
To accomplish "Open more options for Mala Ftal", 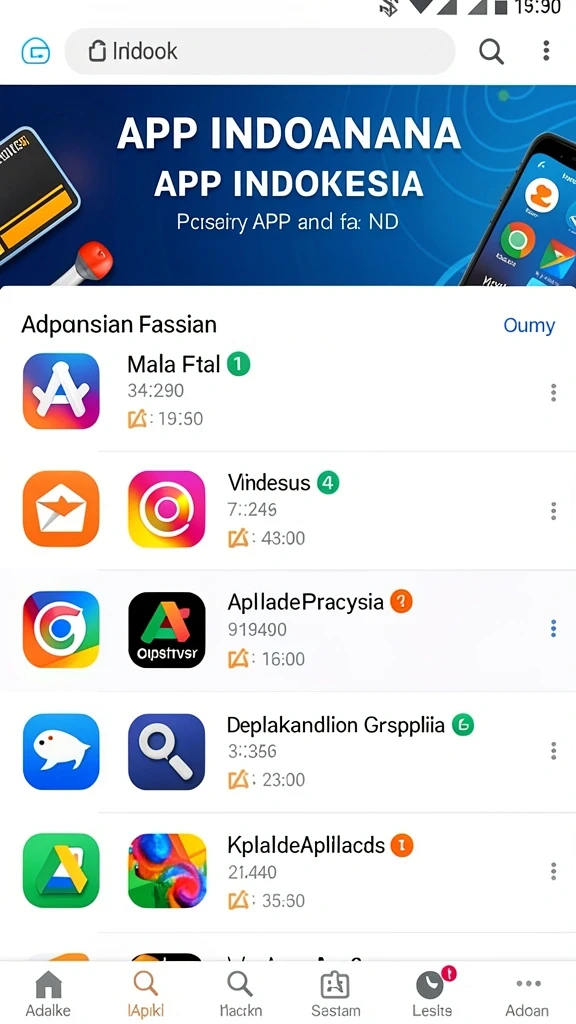I will point(553,392).
